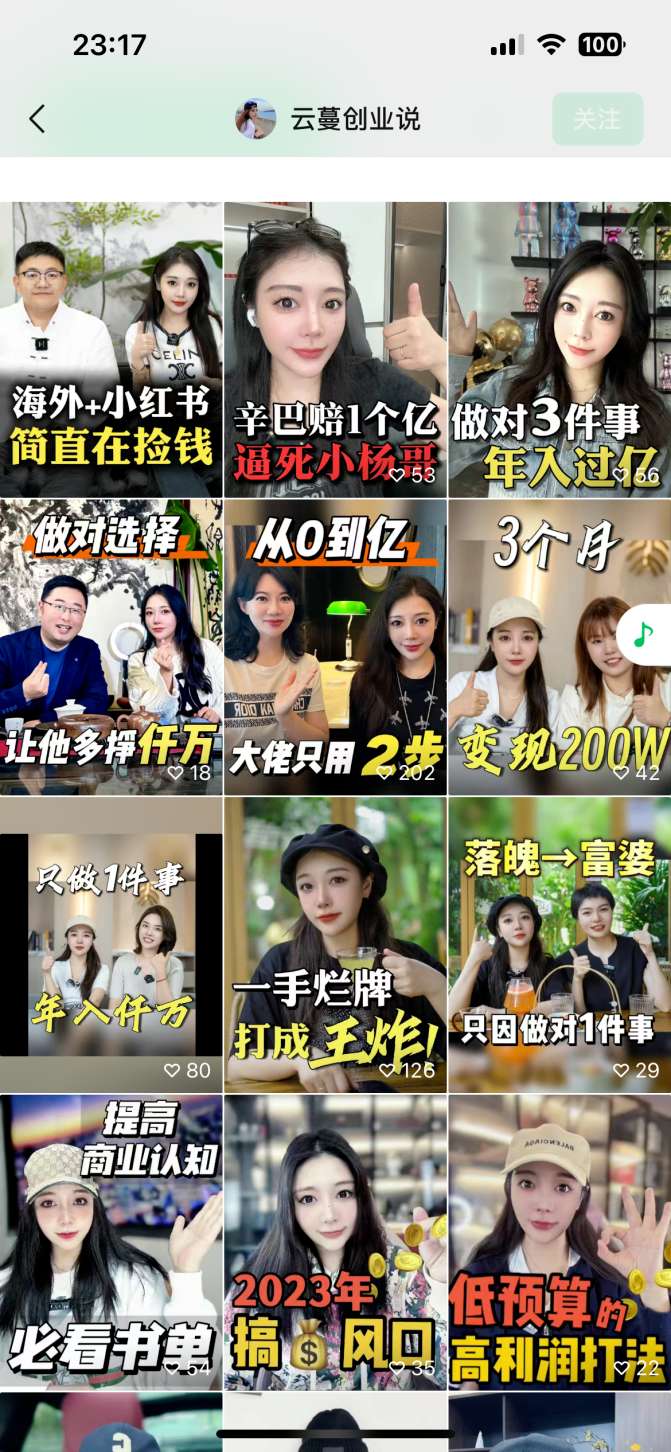This screenshot has height=1452, width=671.
Task: Open the floating music note button
Action: click(x=643, y=633)
